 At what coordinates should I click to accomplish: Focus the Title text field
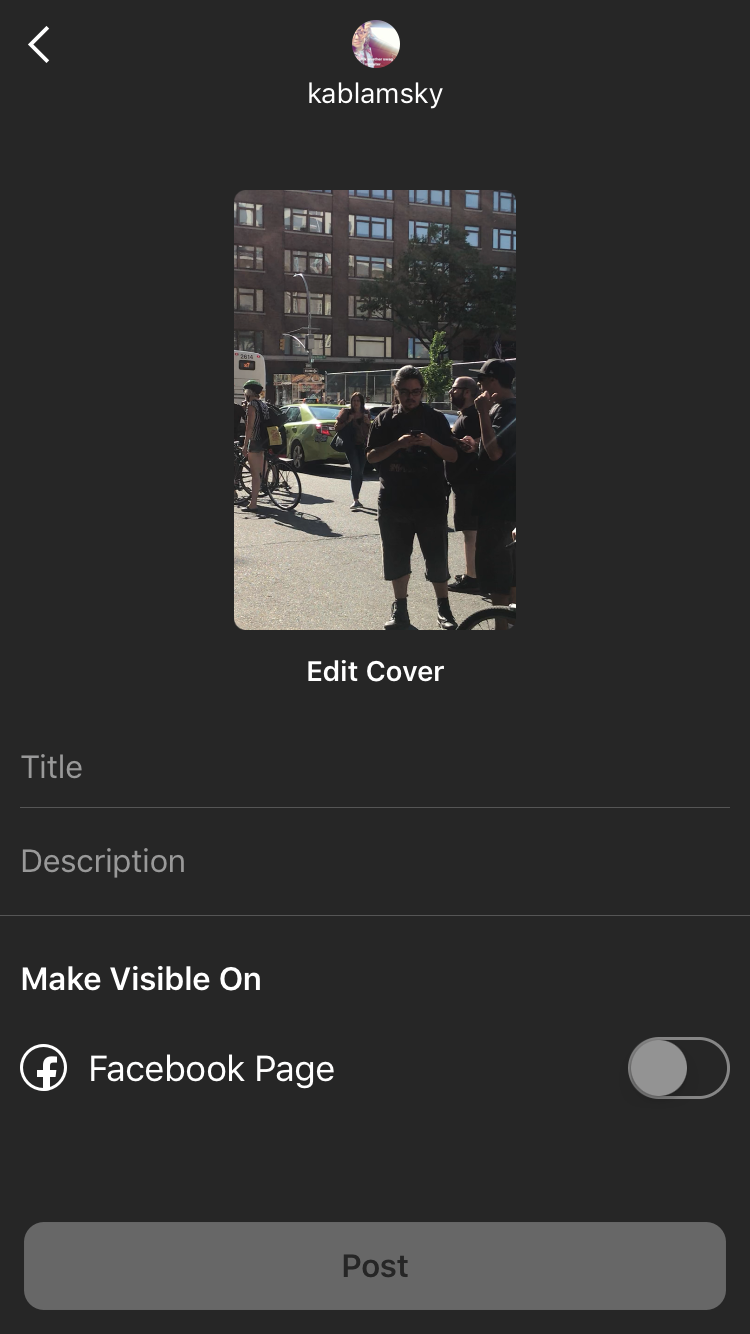click(375, 767)
